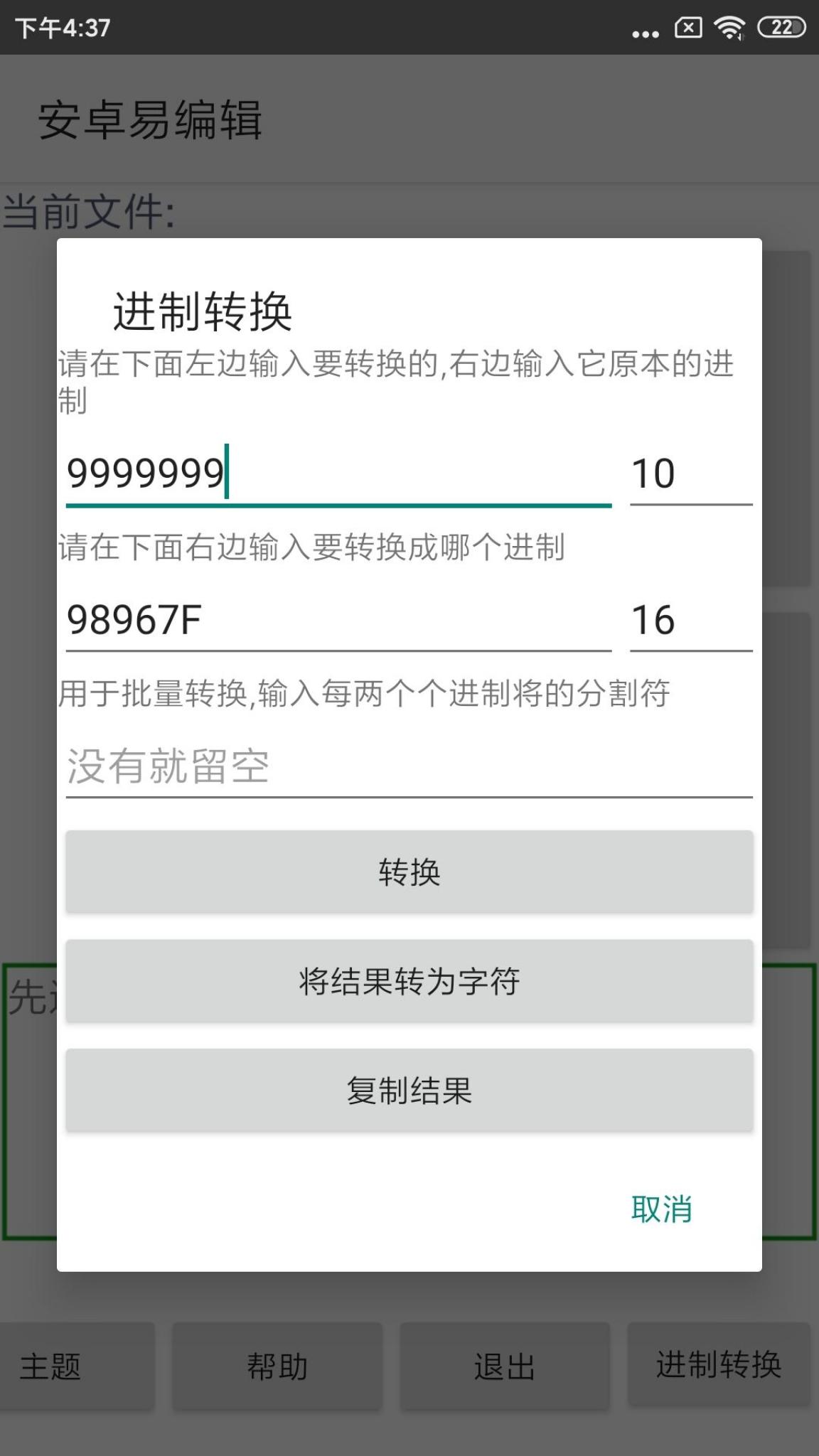Viewport: 819px width, 1456px height.
Task: Copy result with 复制结果 button
Action: click(x=409, y=1090)
